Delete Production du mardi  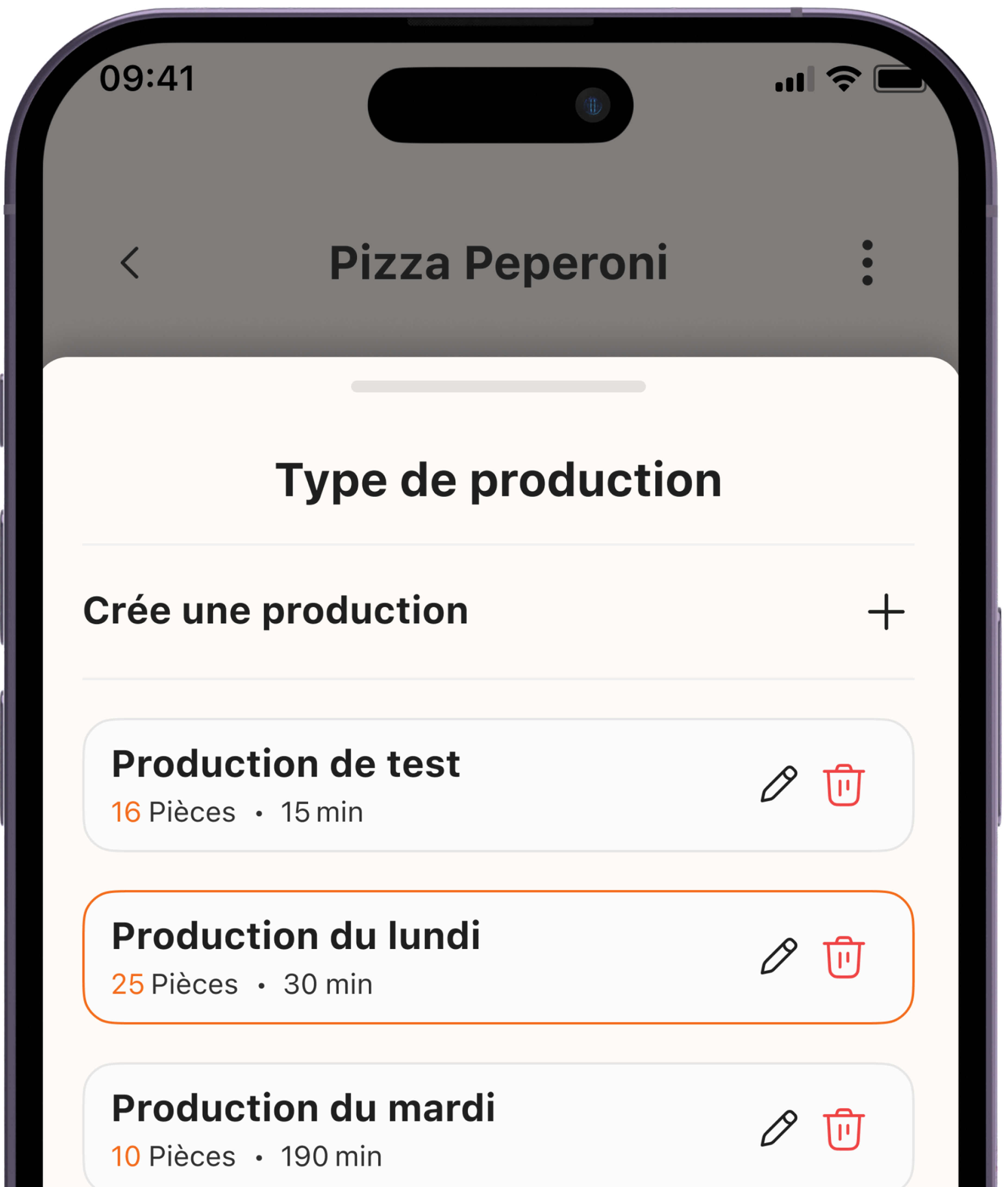tap(843, 1129)
